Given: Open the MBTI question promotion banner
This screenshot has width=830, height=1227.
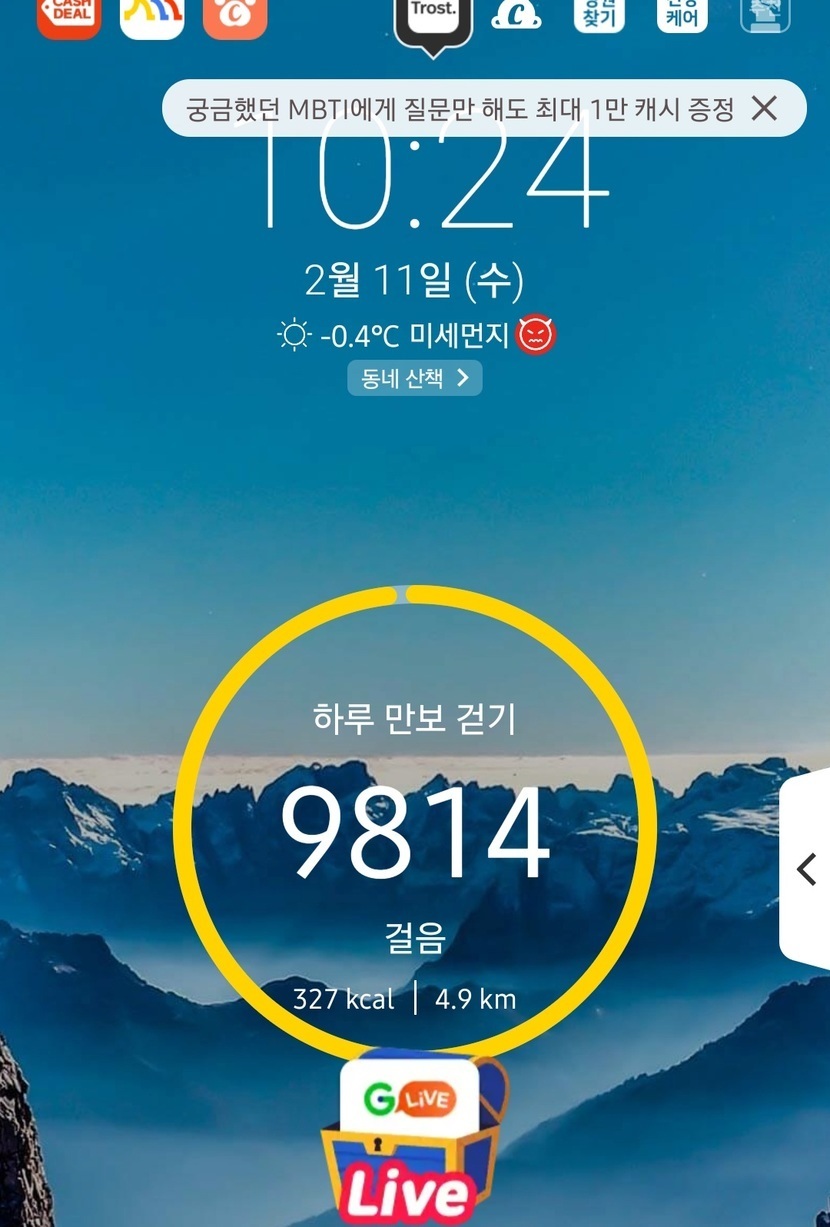Looking at the screenshot, I should [x=449, y=108].
